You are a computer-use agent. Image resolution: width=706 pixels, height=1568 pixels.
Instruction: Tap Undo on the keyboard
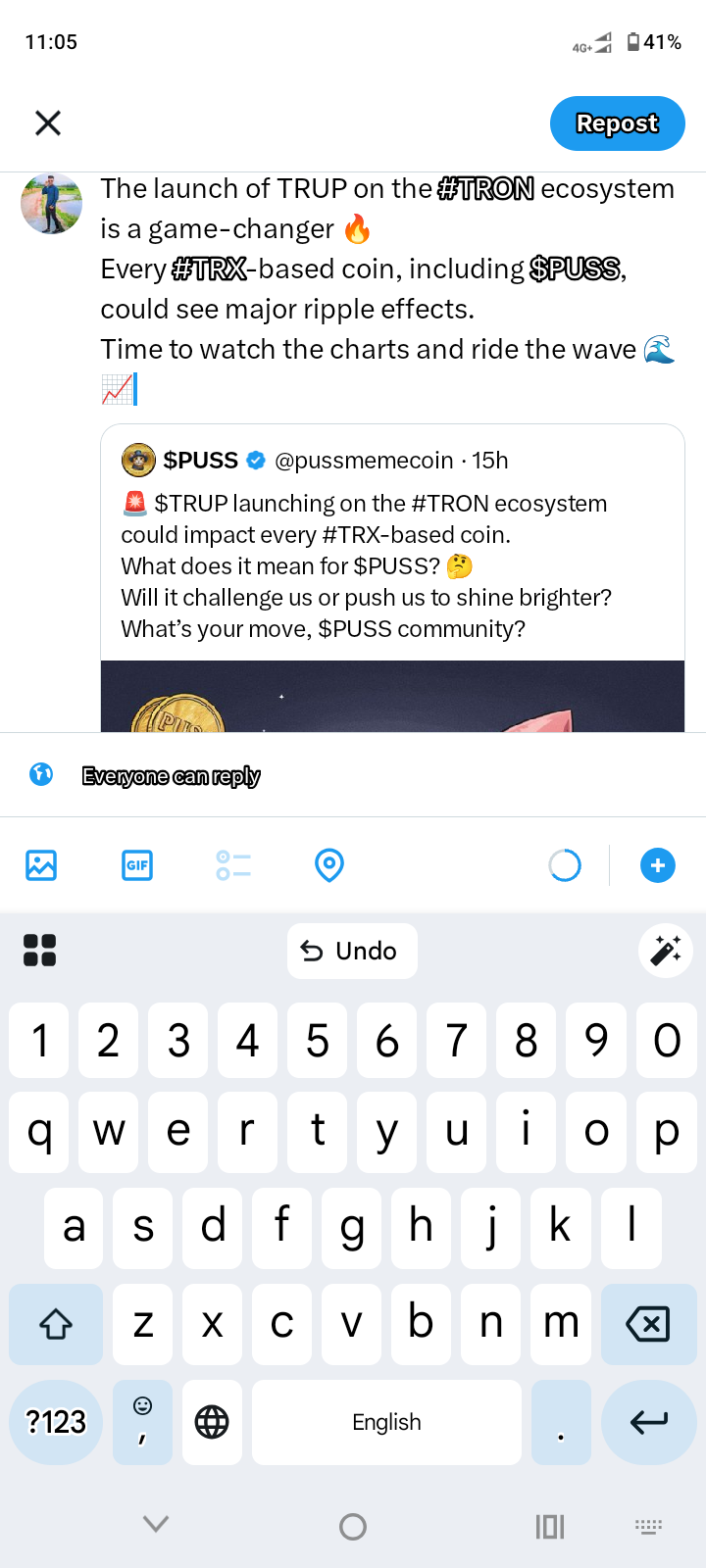351,951
